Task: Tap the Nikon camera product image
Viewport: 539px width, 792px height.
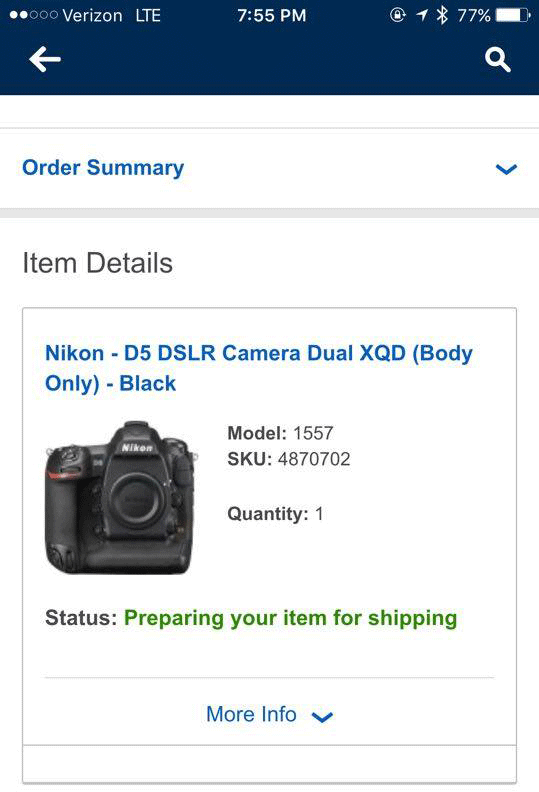Action: 121,497
